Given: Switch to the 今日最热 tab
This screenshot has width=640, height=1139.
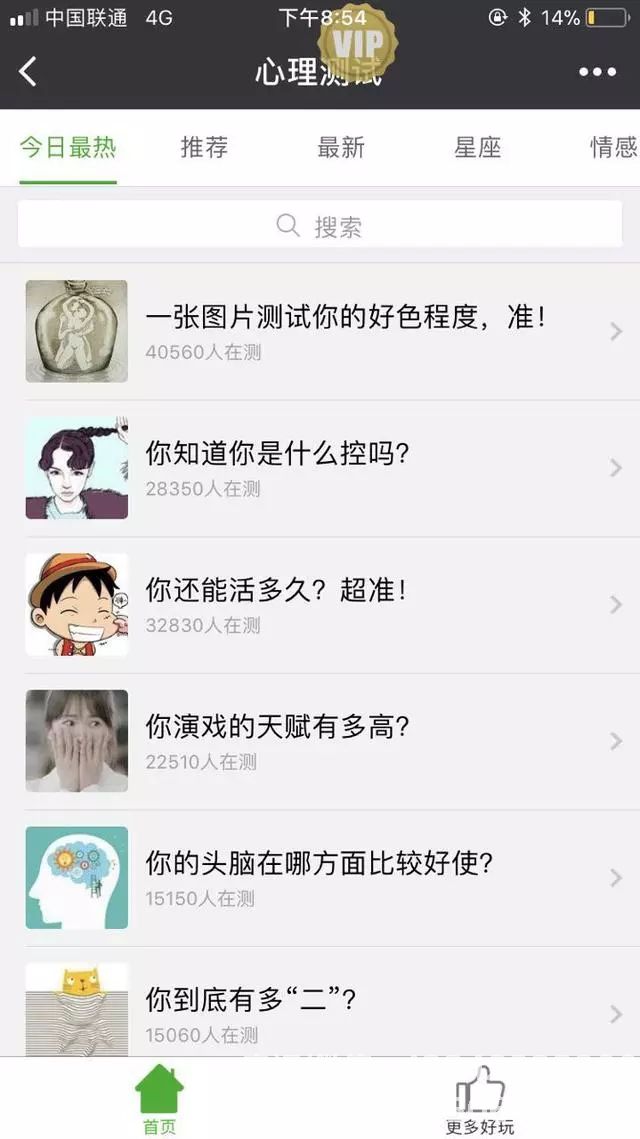Looking at the screenshot, I should (68, 148).
